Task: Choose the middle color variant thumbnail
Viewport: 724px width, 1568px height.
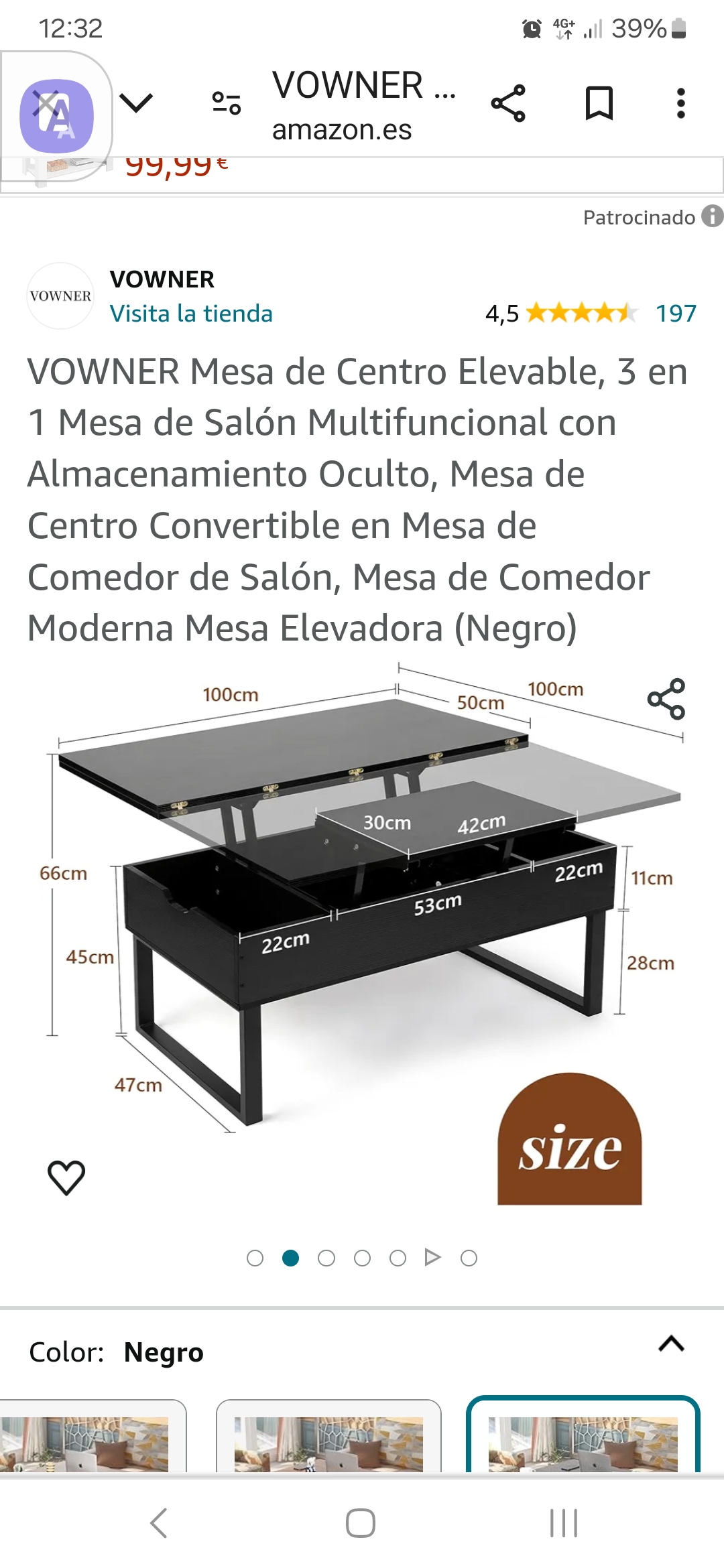Action: [328, 1435]
